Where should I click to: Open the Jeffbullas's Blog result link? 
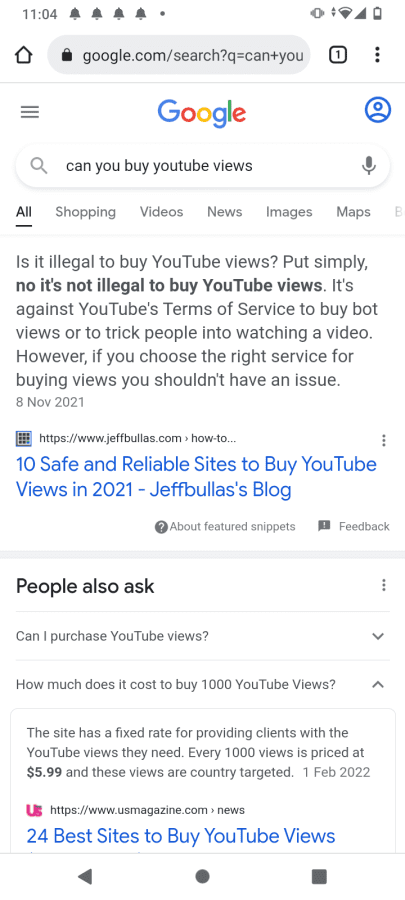click(x=196, y=476)
